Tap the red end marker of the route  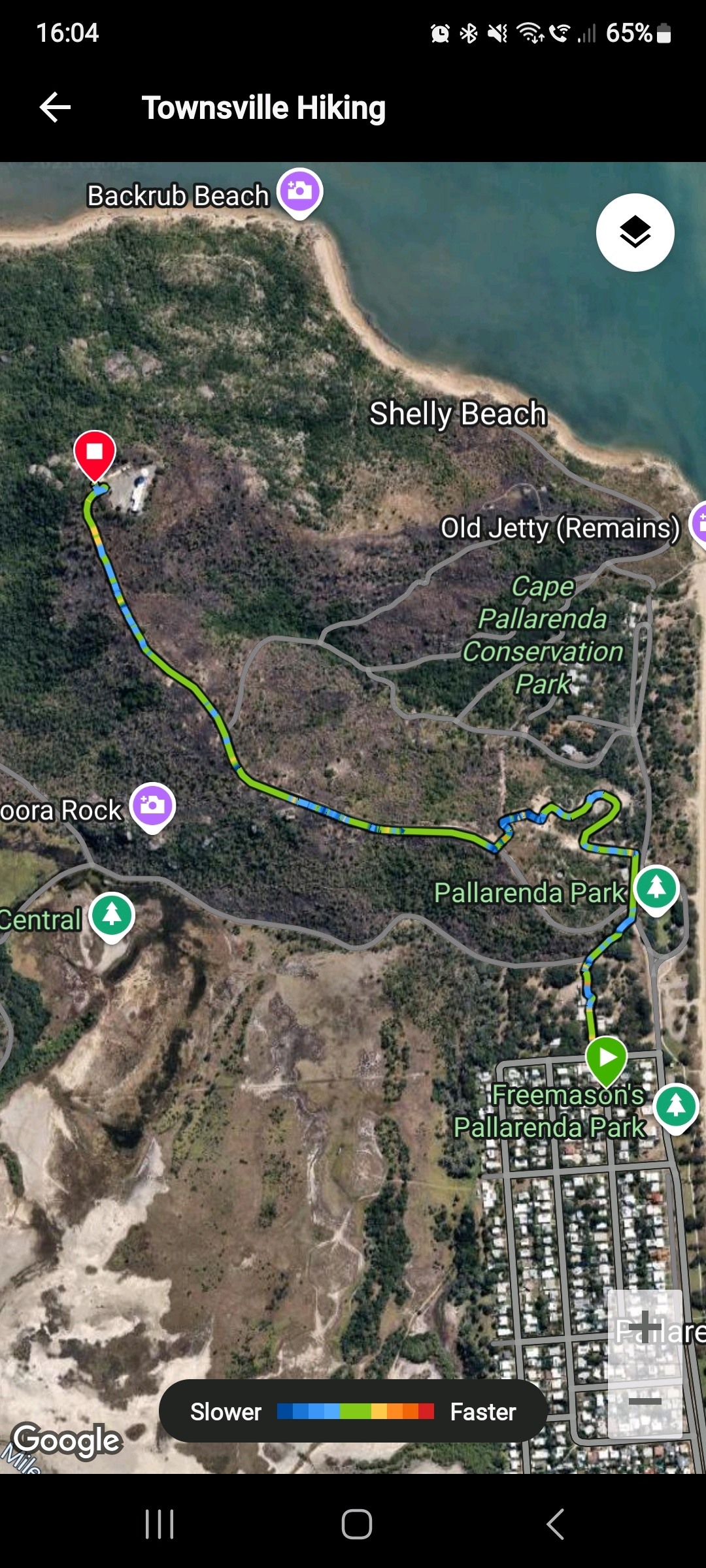pos(95,453)
